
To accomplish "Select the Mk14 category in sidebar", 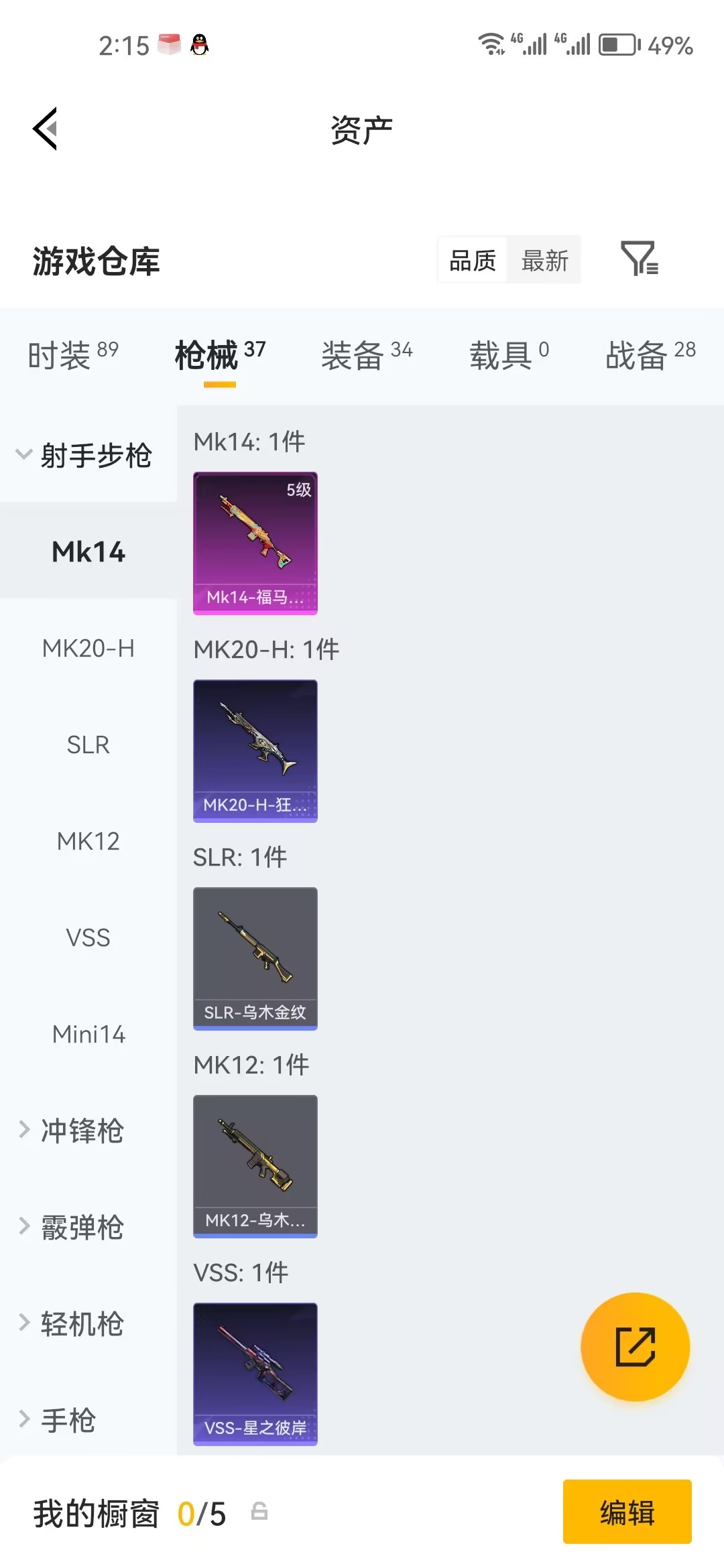I will pyautogui.click(x=88, y=551).
